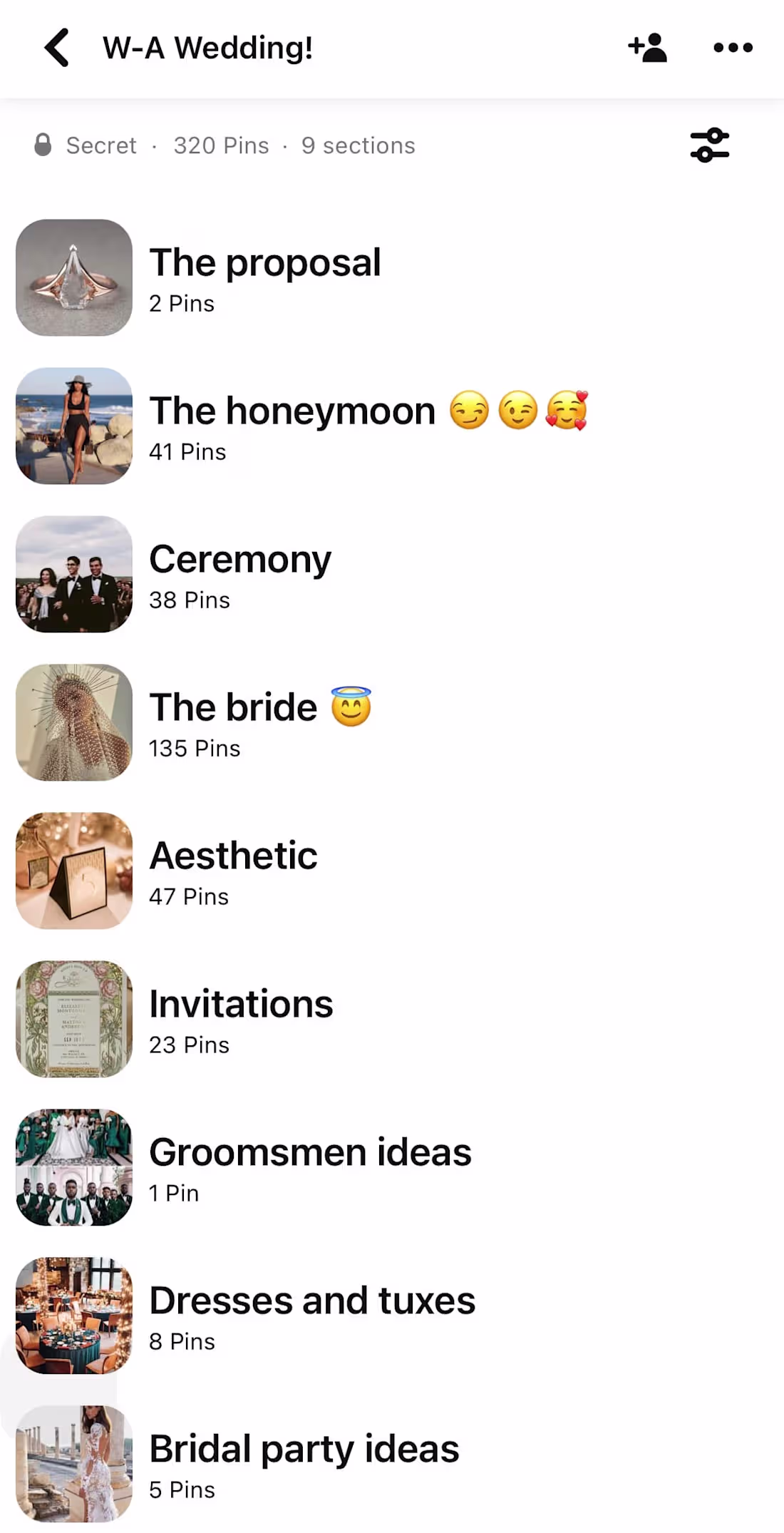Tap the beach photo thumbnail for The honeymoon
Viewport: 784px width, 1533px height.
tap(73, 426)
